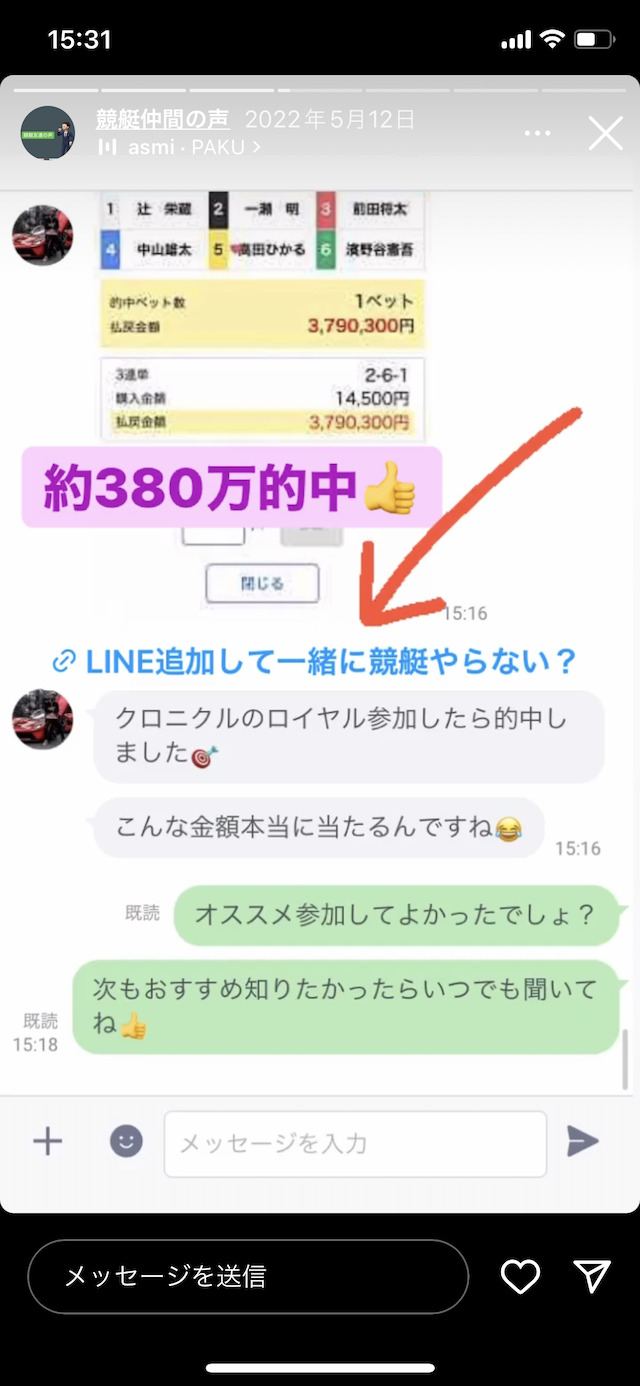Share the story via the paper plane icon

click(x=592, y=1276)
